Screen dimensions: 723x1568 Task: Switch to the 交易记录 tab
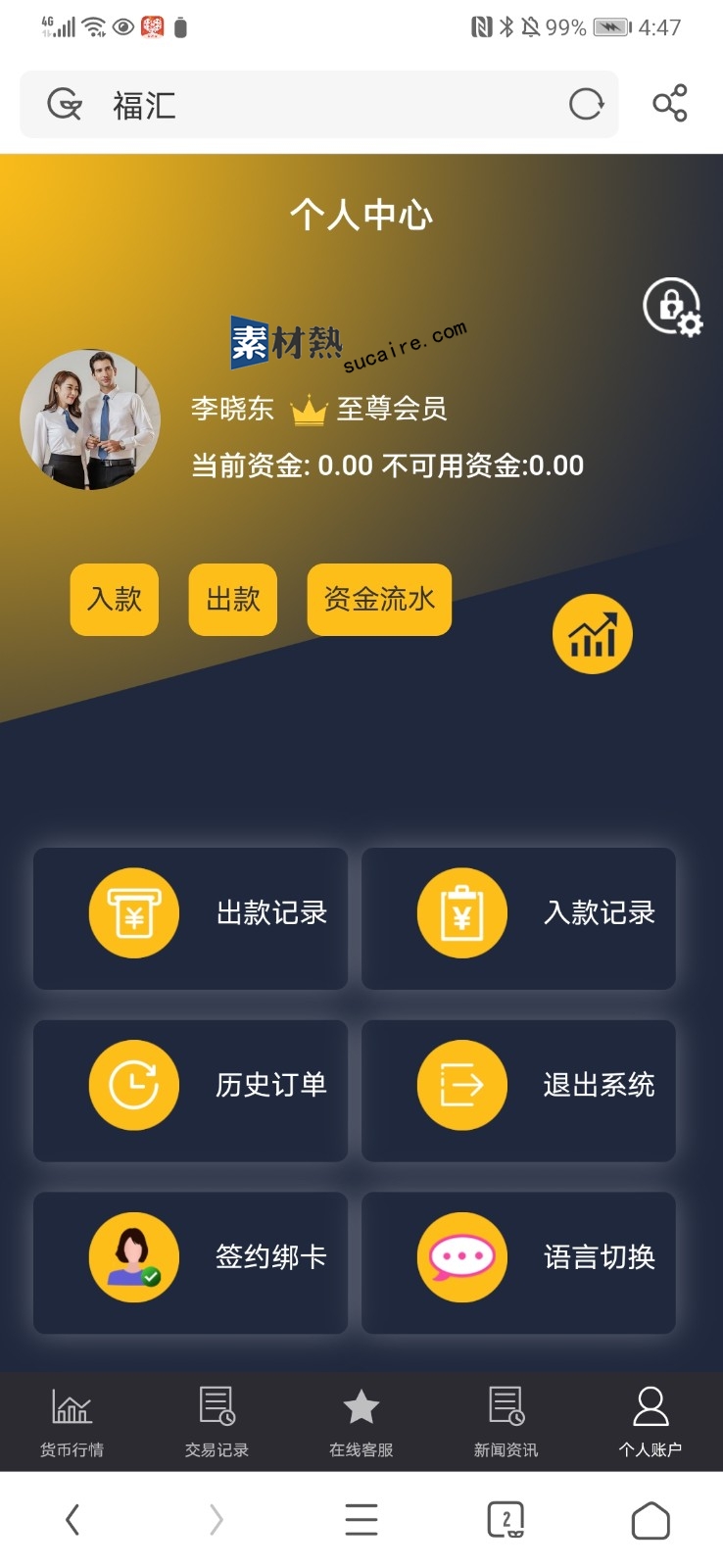(x=217, y=1422)
